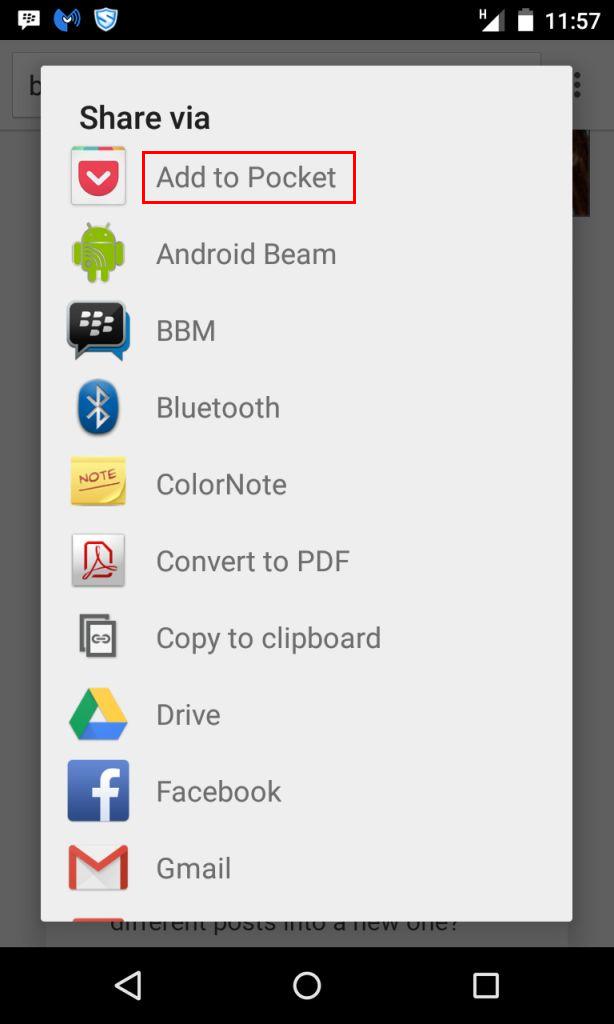The height and width of the screenshot is (1024, 614).
Task: Copy the link to clipboard
Action: (268, 638)
